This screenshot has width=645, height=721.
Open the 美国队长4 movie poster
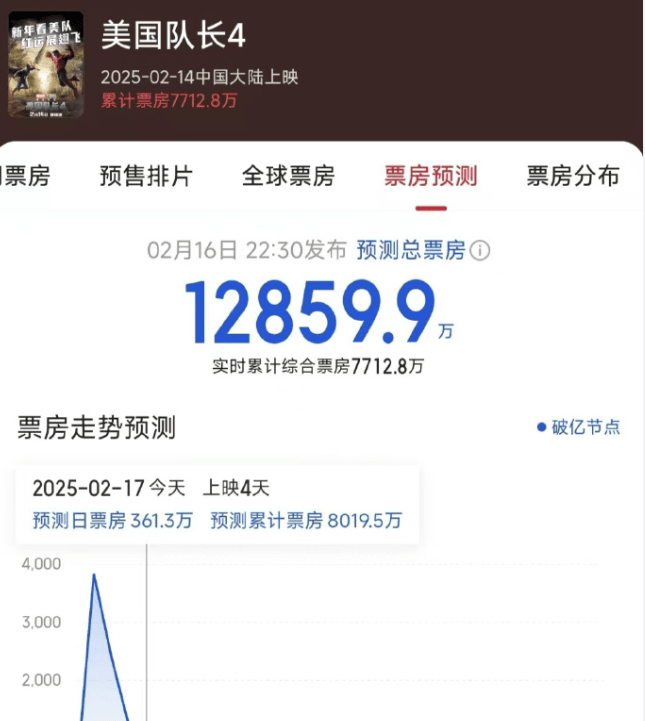[x=46, y=66]
